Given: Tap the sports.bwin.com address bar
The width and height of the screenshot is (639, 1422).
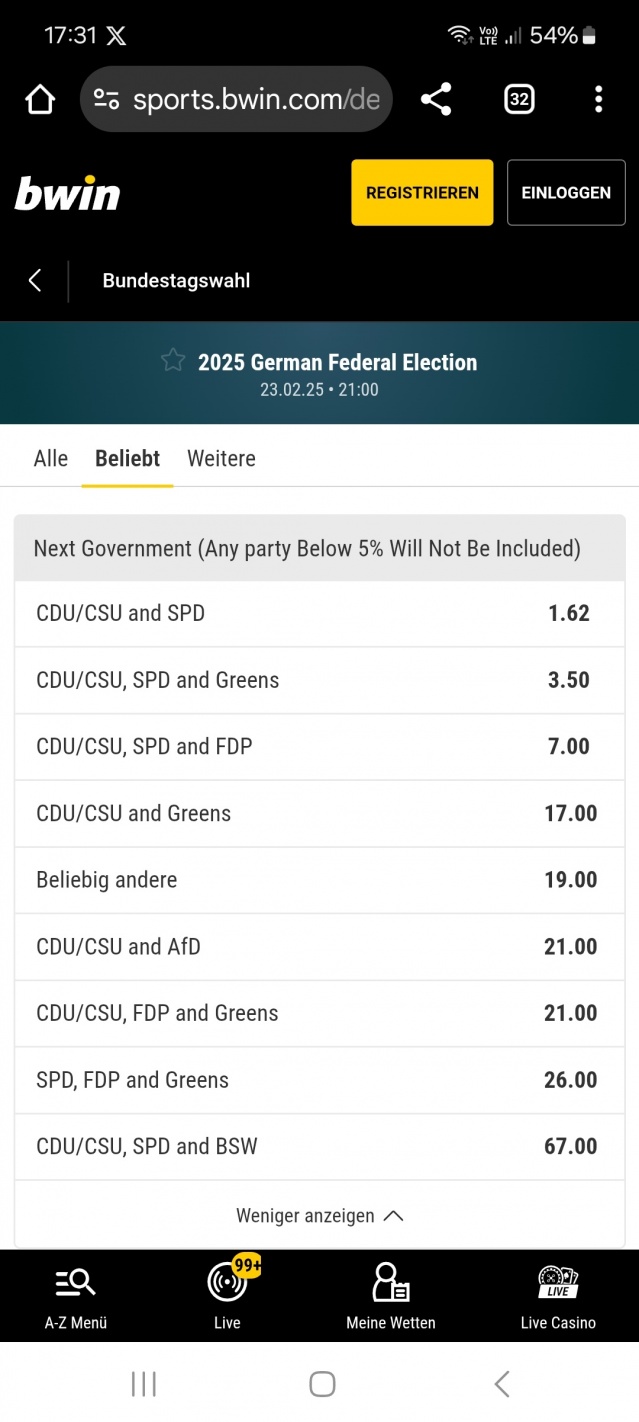Looking at the screenshot, I should click(x=236, y=99).
